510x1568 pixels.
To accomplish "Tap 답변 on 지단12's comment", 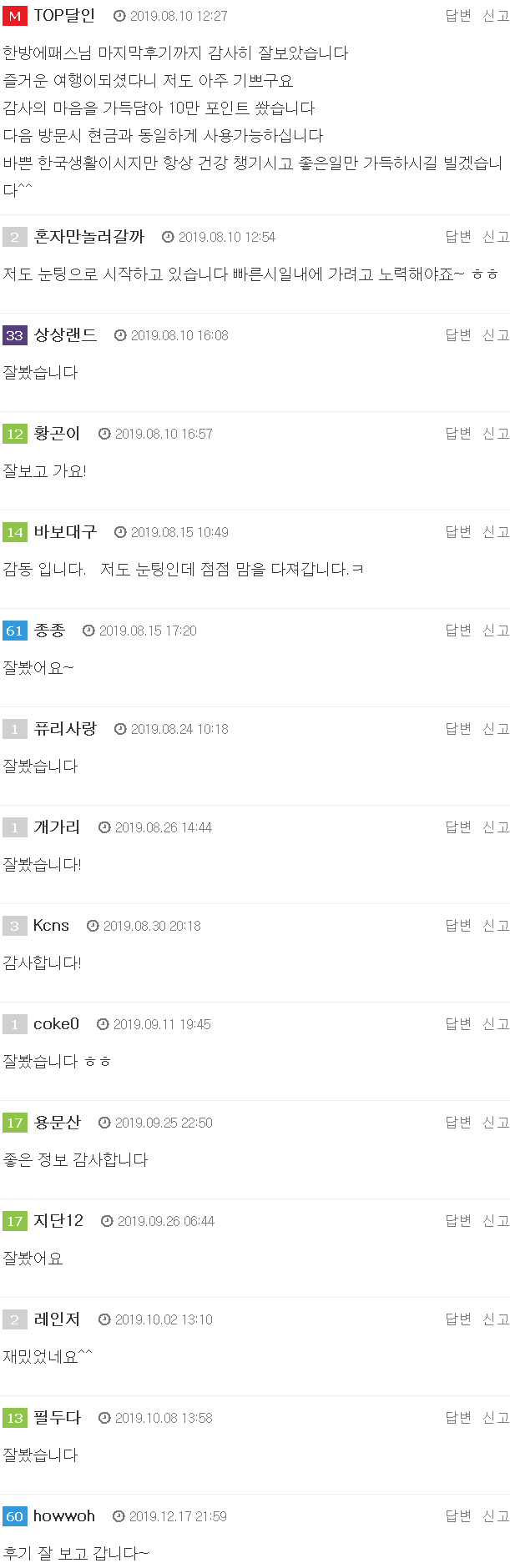I will coord(458,1221).
